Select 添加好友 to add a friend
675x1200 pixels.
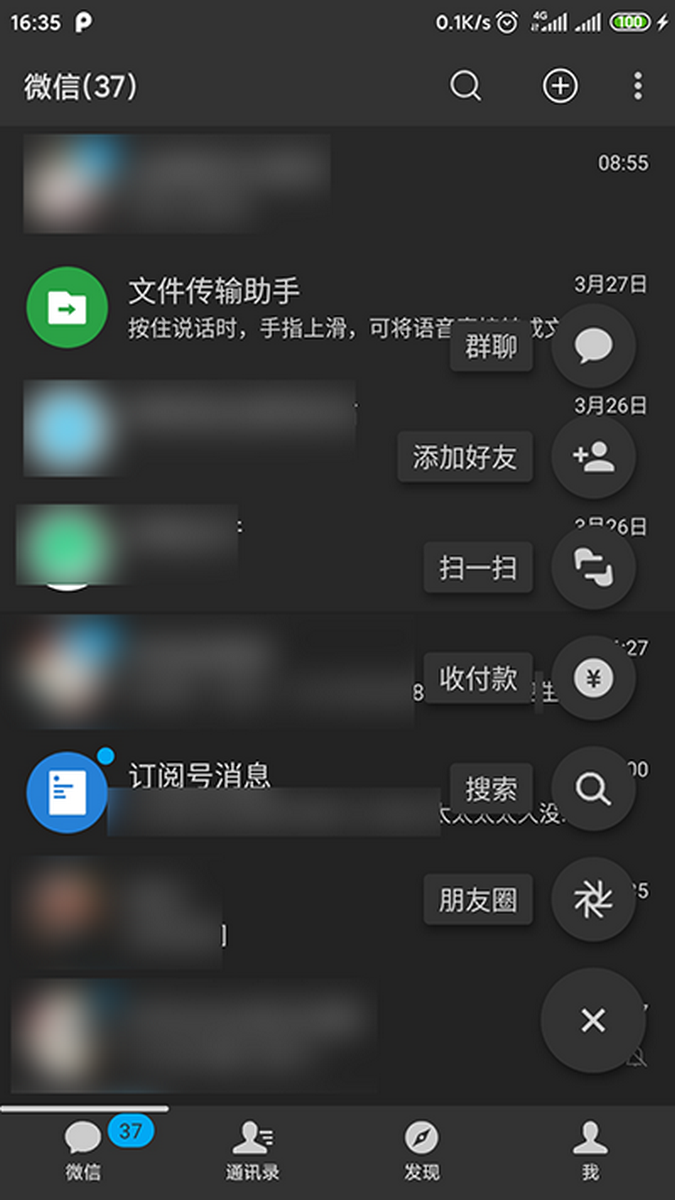point(593,457)
